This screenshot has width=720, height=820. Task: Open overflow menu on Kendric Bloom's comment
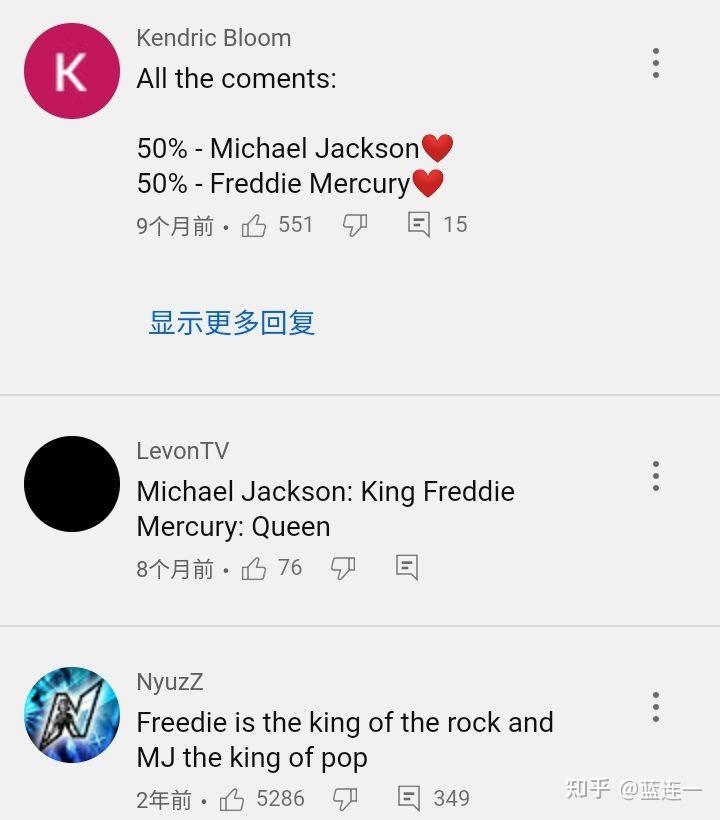[655, 62]
